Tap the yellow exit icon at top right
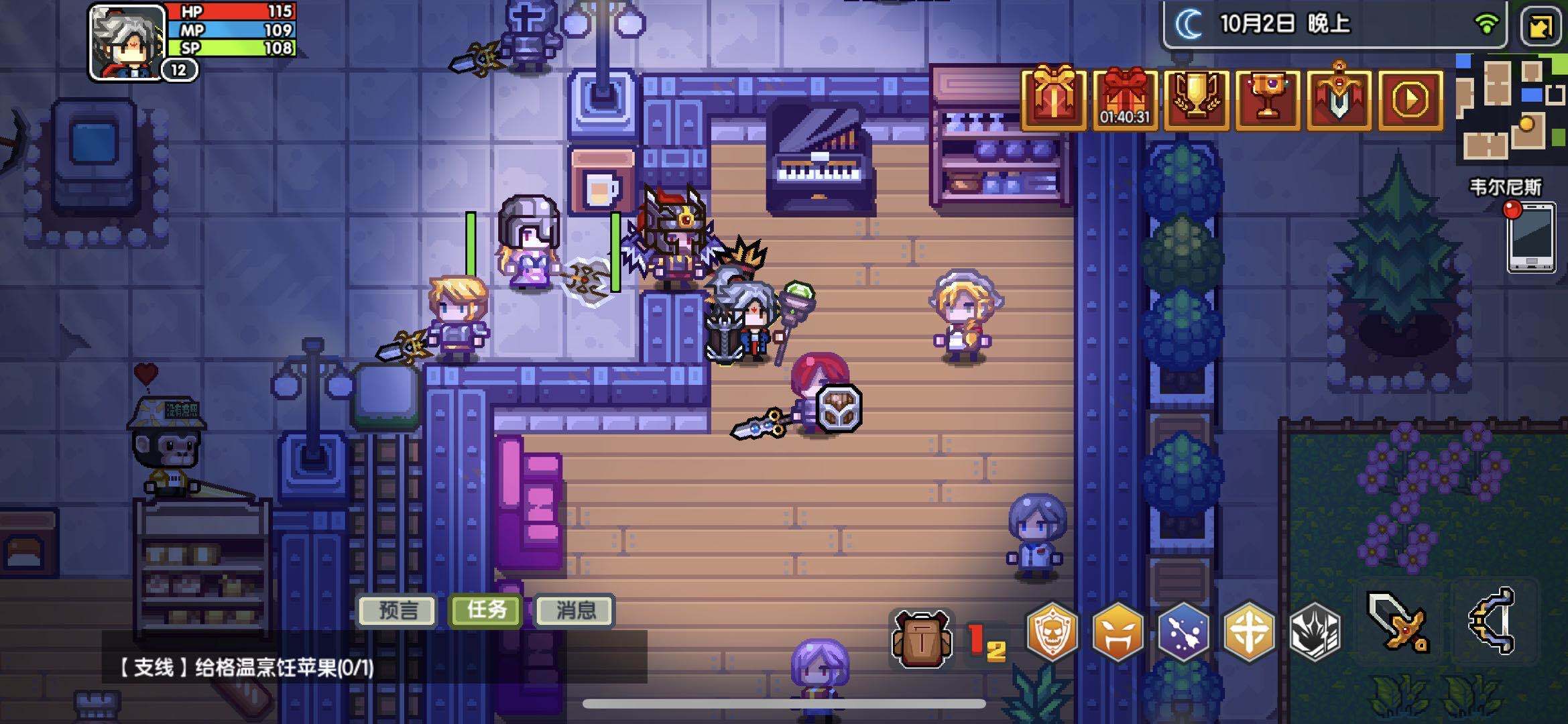The image size is (1568, 724). click(x=1540, y=25)
